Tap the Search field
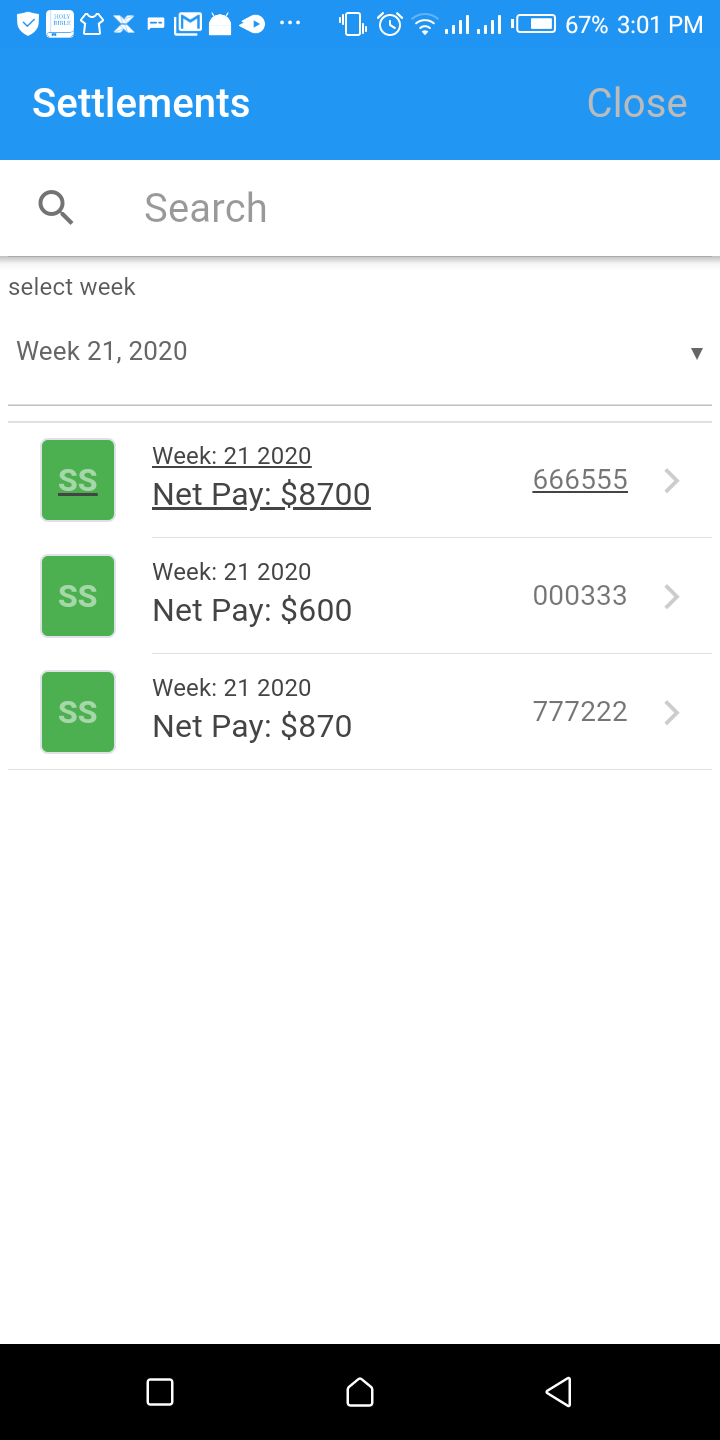 click(x=400, y=208)
